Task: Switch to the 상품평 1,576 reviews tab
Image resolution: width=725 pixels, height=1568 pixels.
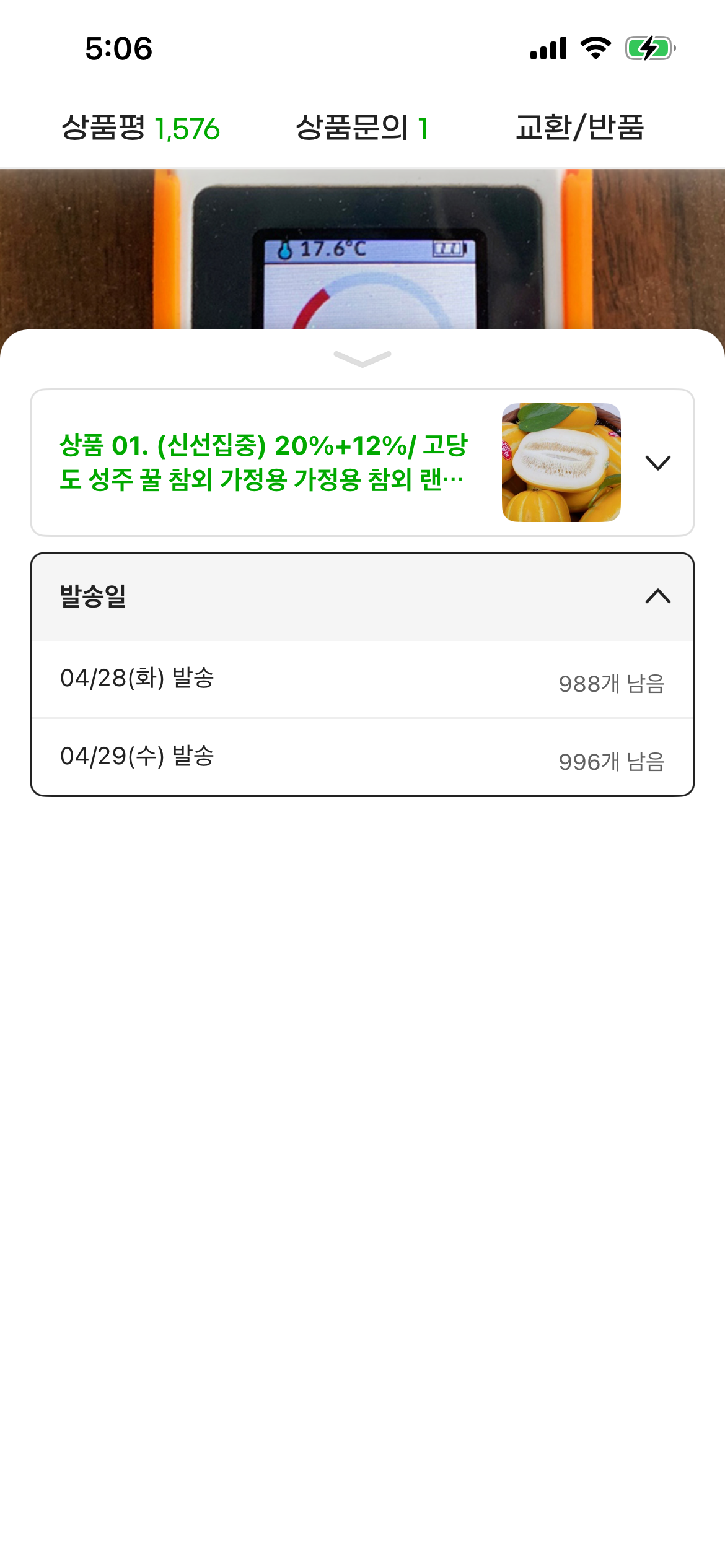Action: (x=141, y=128)
